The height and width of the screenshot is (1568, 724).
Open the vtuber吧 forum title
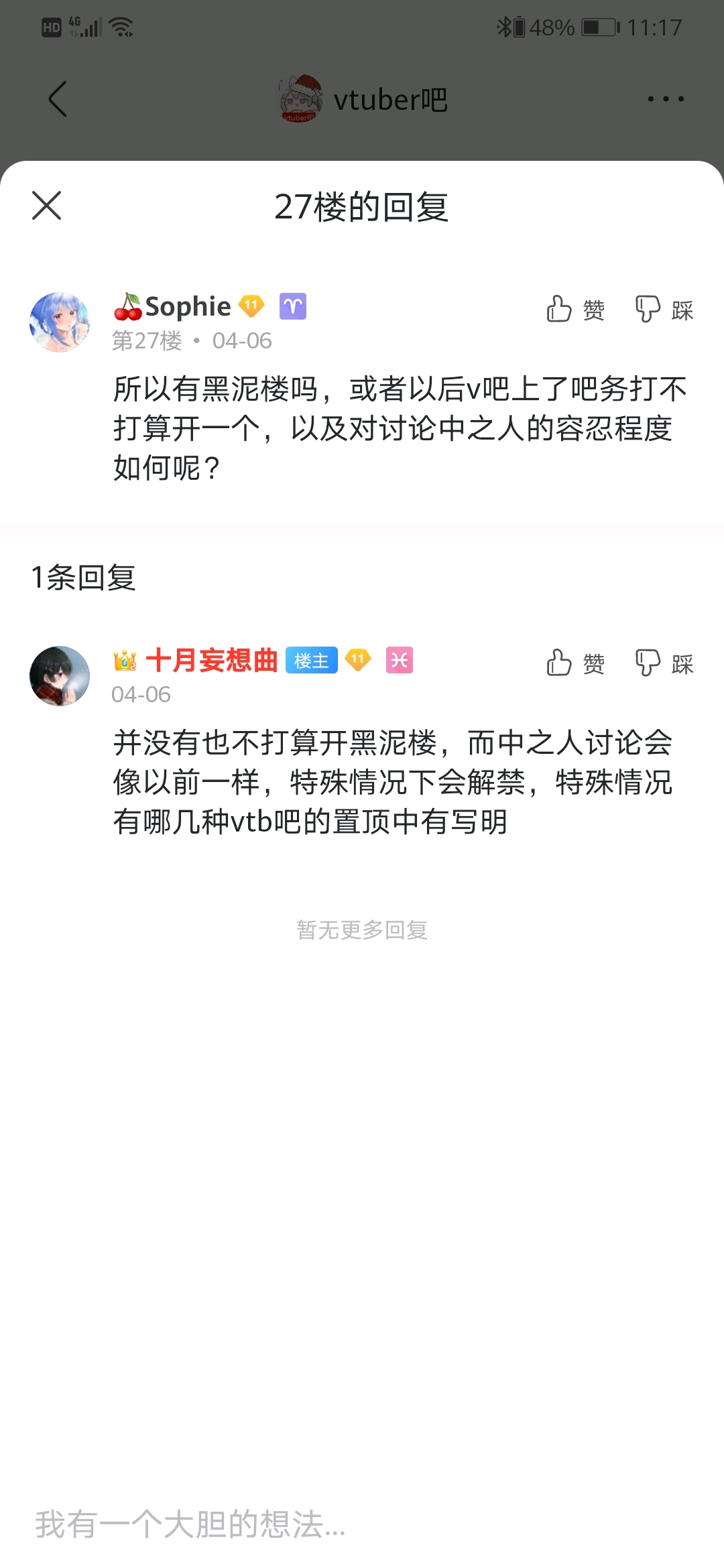pyautogui.click(x=390, y=100)
